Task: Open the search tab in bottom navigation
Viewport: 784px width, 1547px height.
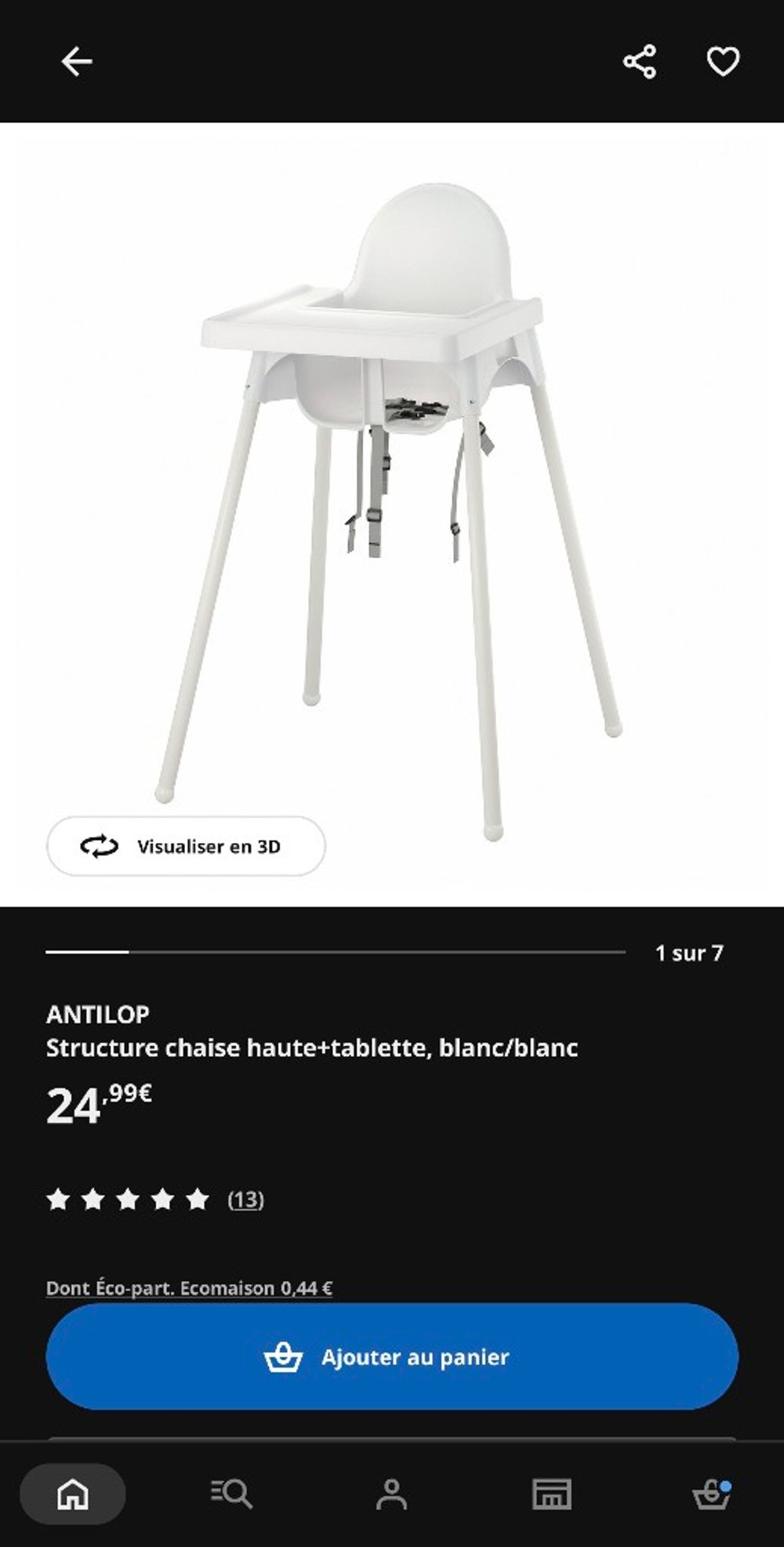Action: click(232, 1494)
